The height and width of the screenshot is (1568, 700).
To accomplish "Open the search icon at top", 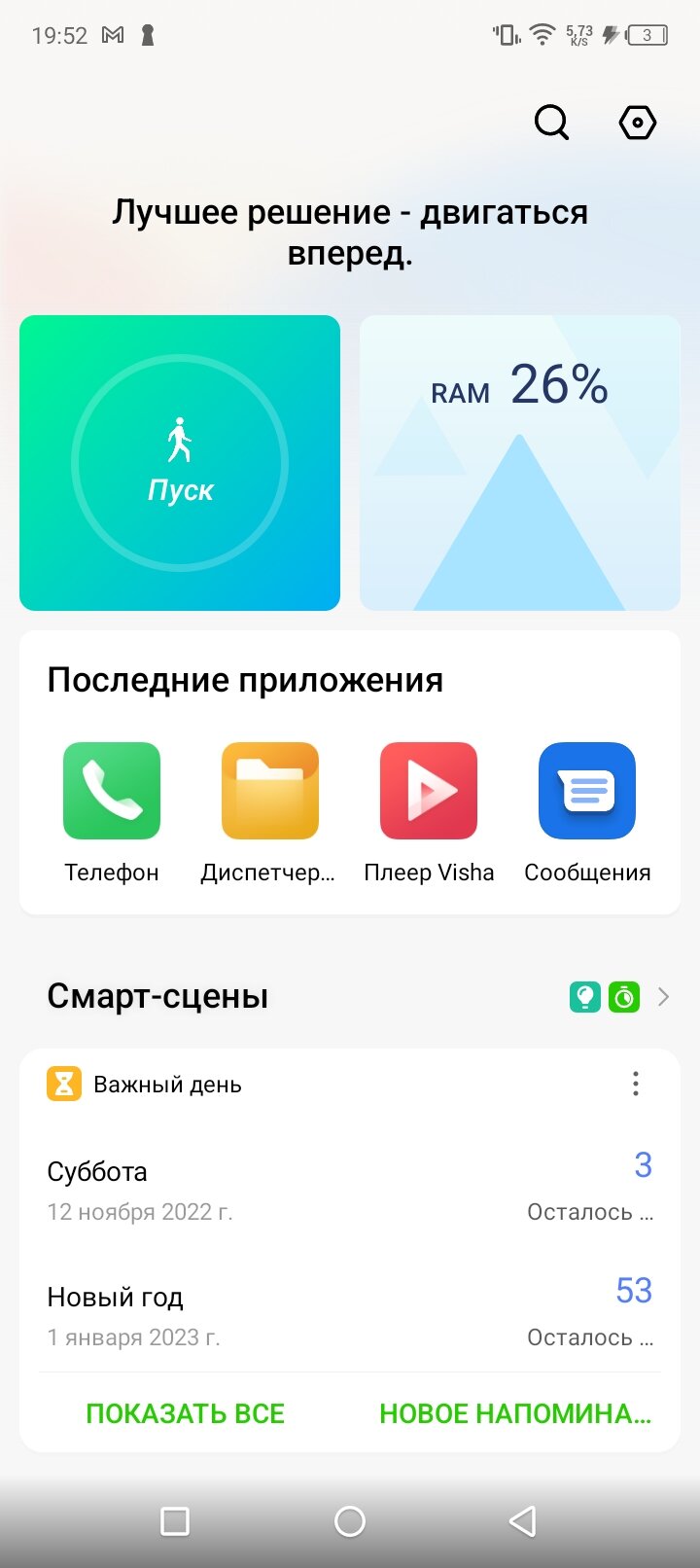I will (x=551, y=123).
